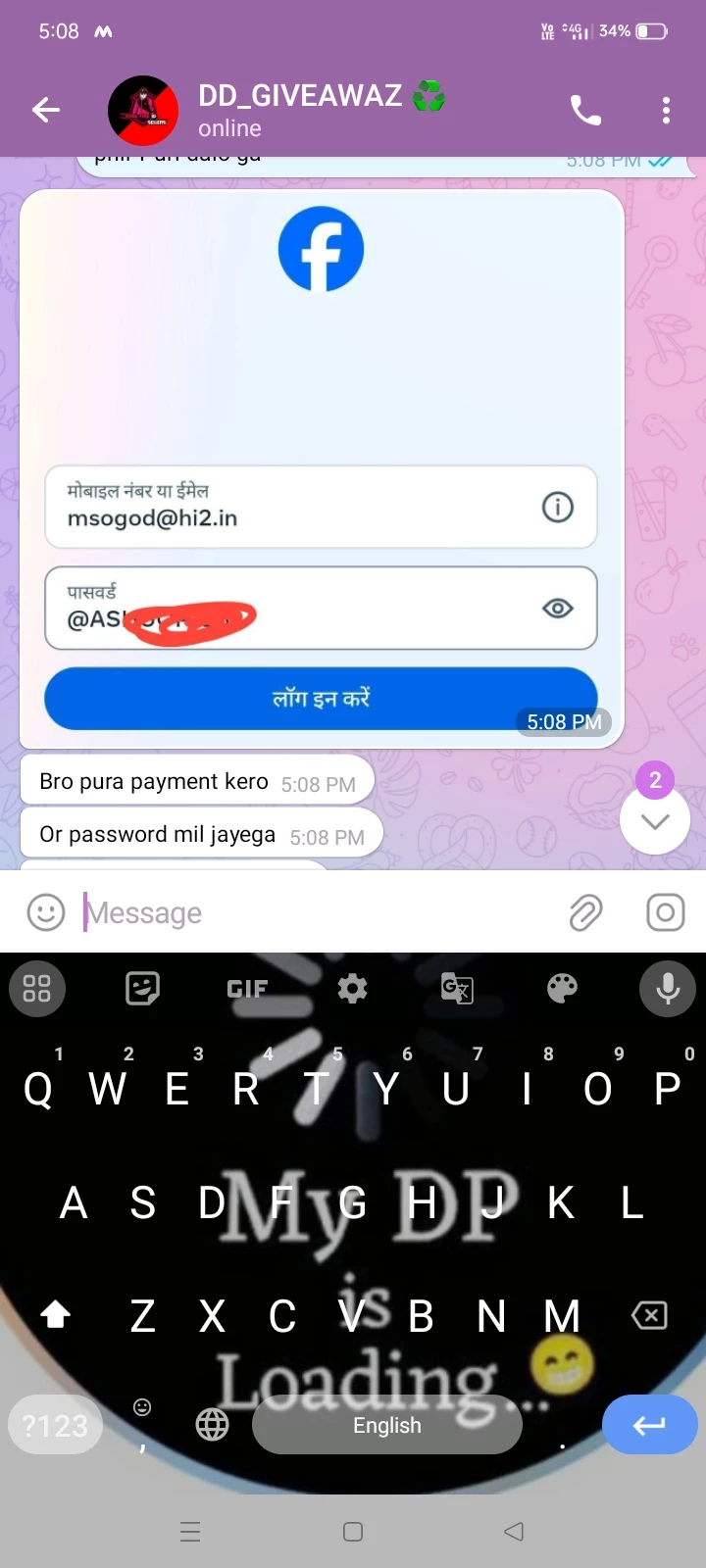The height and width of the screenshot is (1568, 706).
Task: Open the camera icon for video message
Action: pos(665,912)
